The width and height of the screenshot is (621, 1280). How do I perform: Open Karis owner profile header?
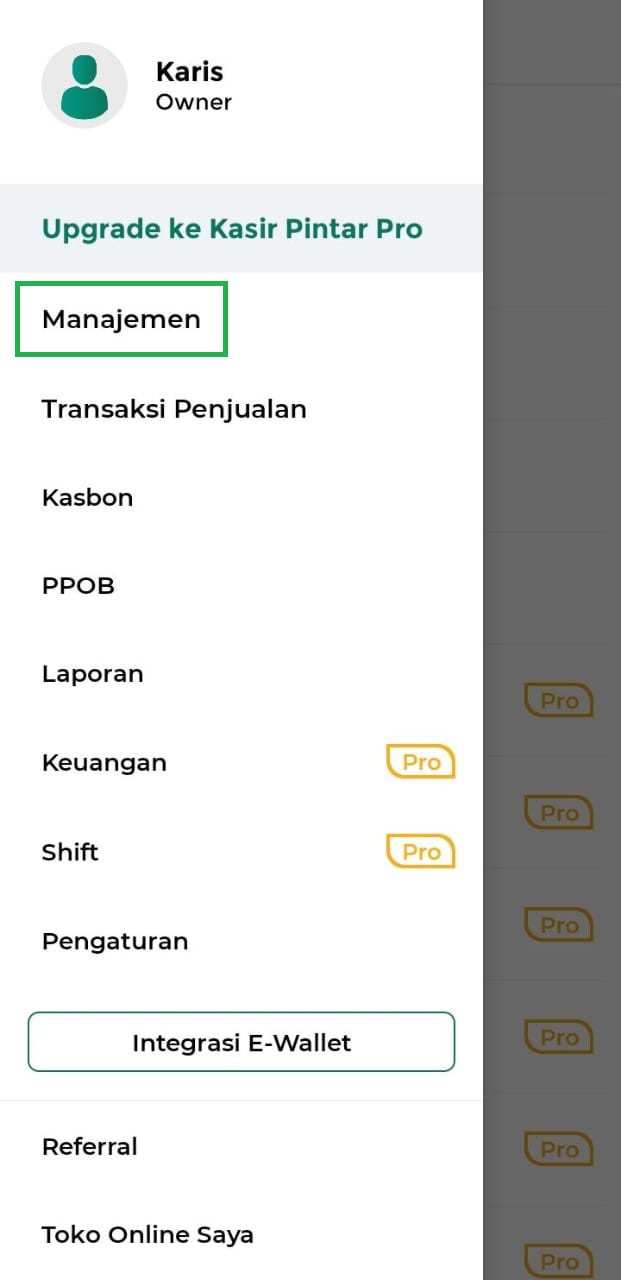(x=241, y=86)
